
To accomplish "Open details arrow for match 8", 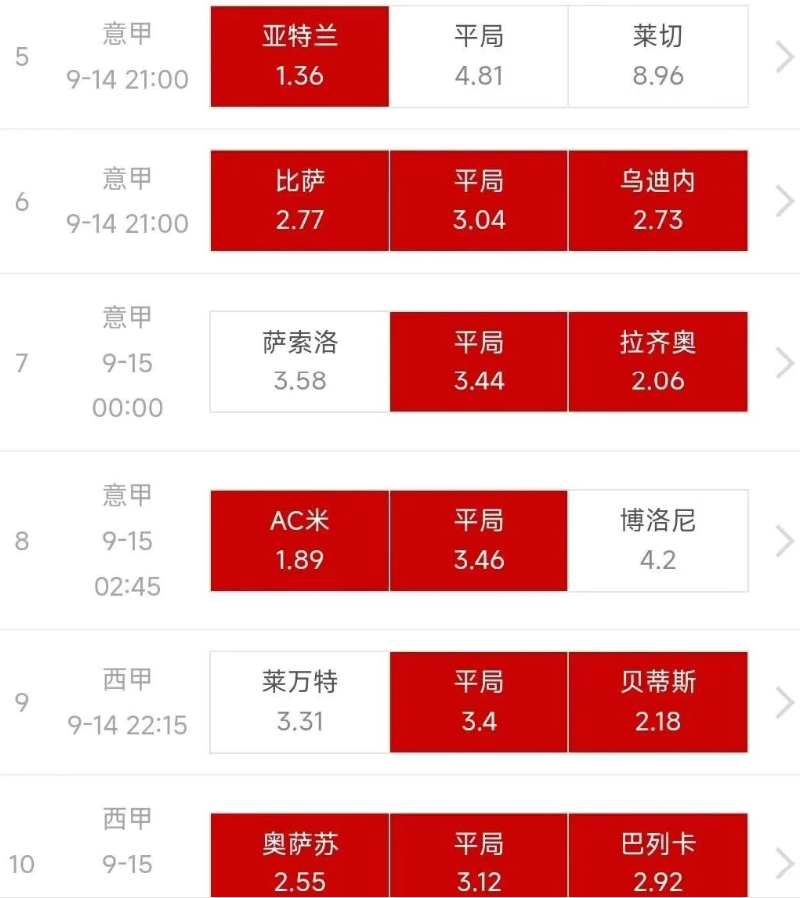I will [x=784, y=541].
